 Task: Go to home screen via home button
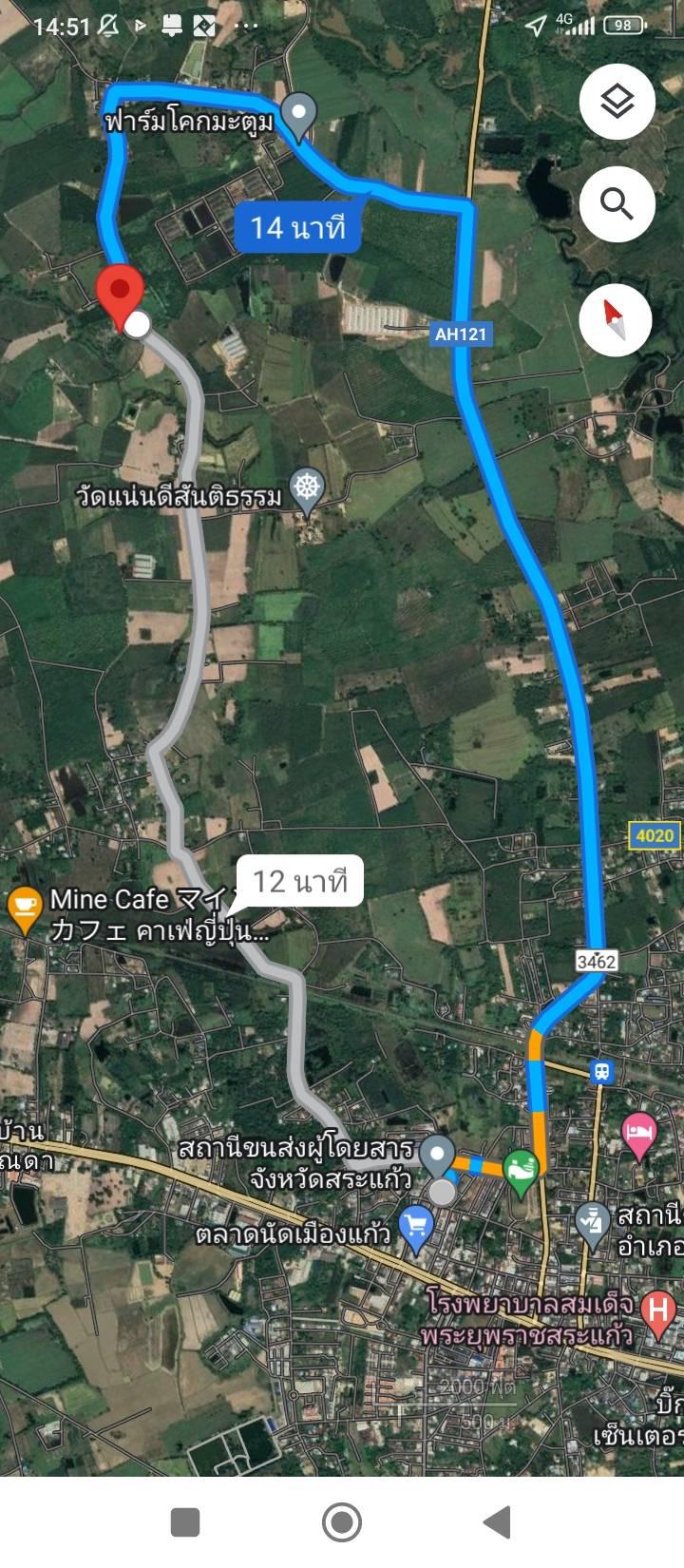(342, 1521)
